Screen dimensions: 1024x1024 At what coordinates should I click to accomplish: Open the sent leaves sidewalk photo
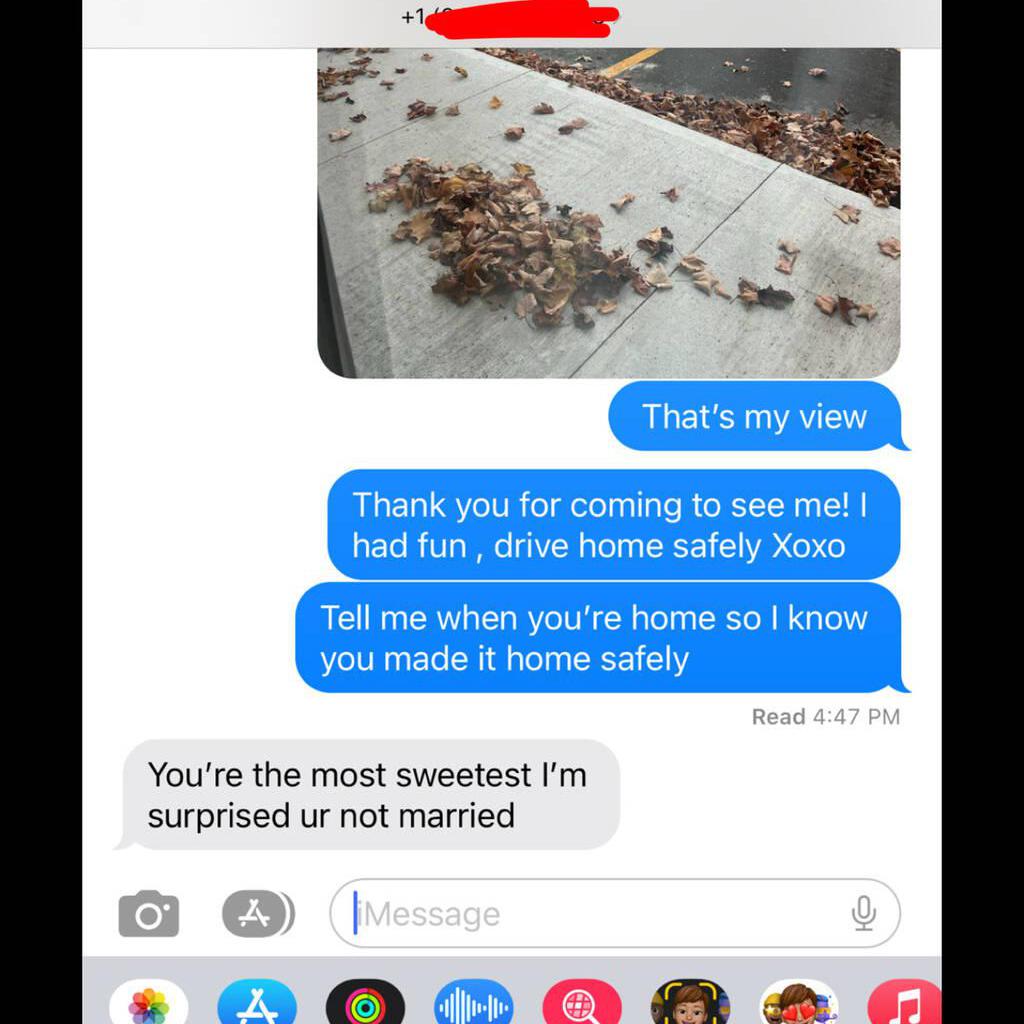(608, 212)
